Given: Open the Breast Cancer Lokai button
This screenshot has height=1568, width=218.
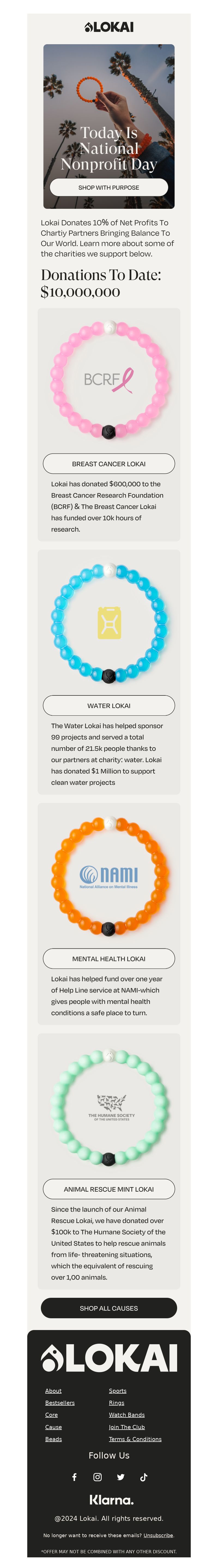Looking at the screenshot, I should coord(109,464).
